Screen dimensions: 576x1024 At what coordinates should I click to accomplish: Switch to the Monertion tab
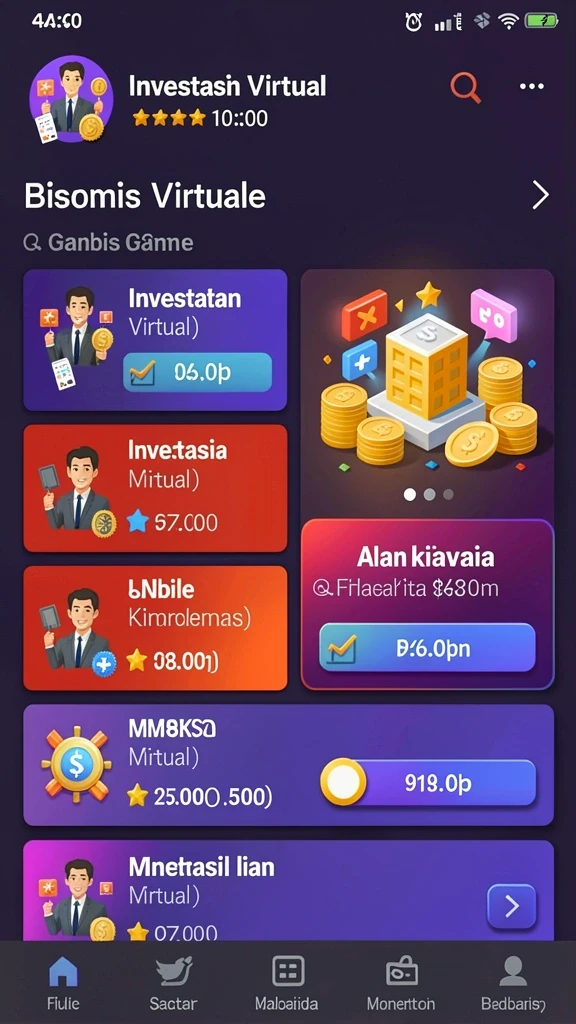coord(401,984)
